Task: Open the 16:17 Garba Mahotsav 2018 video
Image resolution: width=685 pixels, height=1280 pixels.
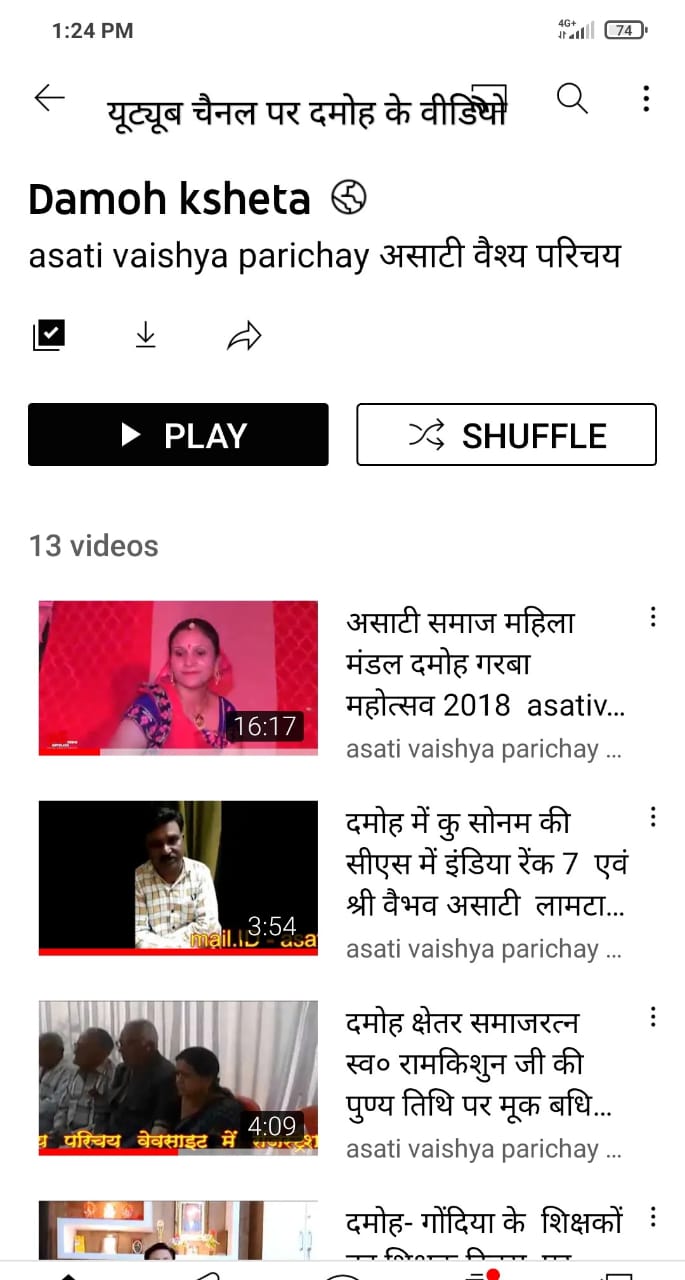Action: [178, 677]
